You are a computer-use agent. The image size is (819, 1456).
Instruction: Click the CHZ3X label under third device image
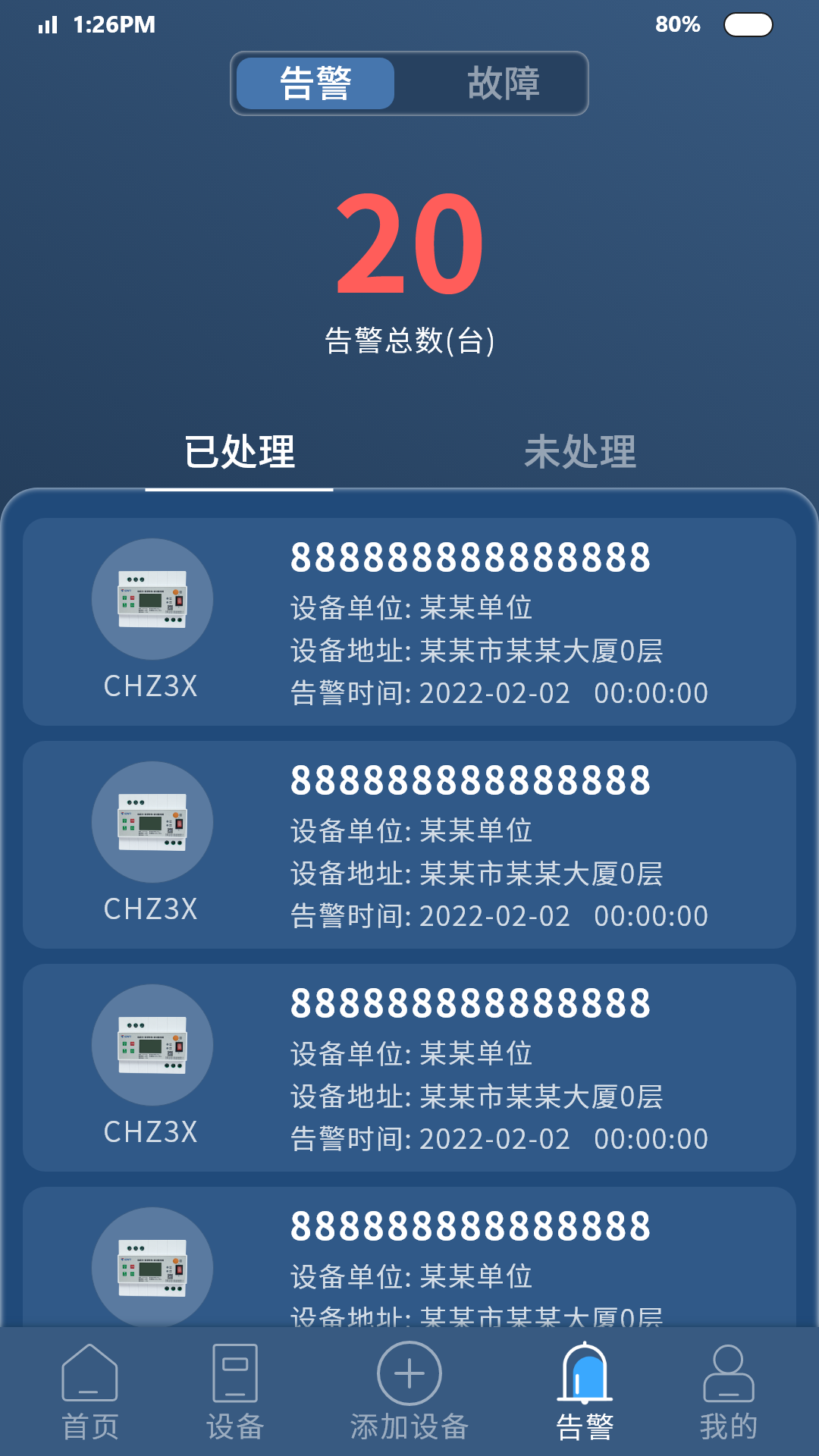pos(152,1133)
